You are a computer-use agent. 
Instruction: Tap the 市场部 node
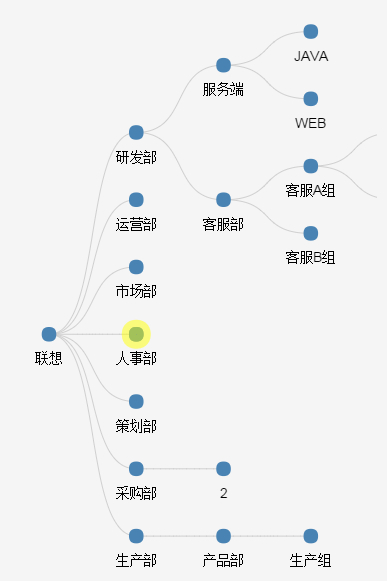[136, 267]
